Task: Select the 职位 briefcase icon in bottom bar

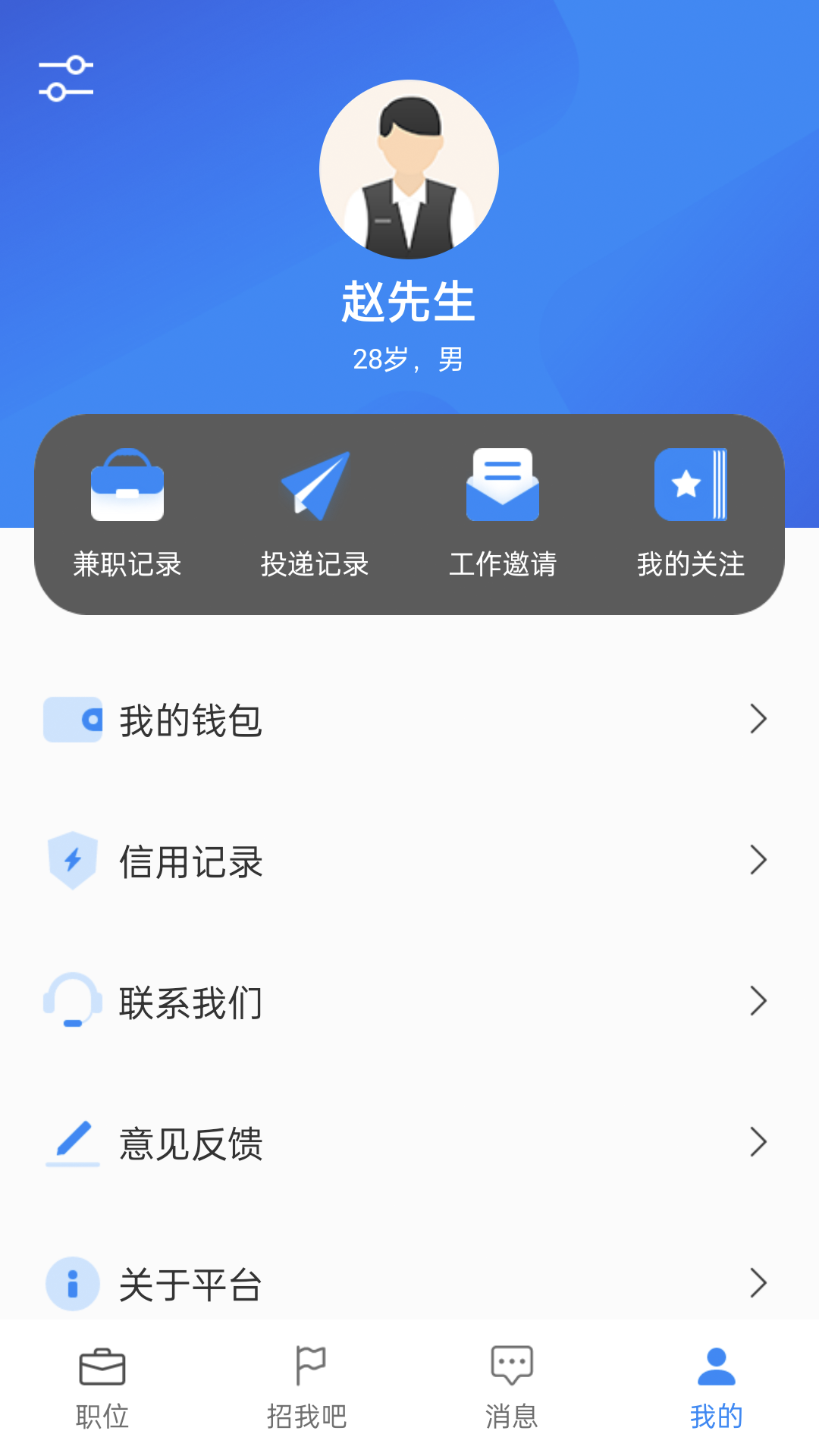Action: [103, 1369]
